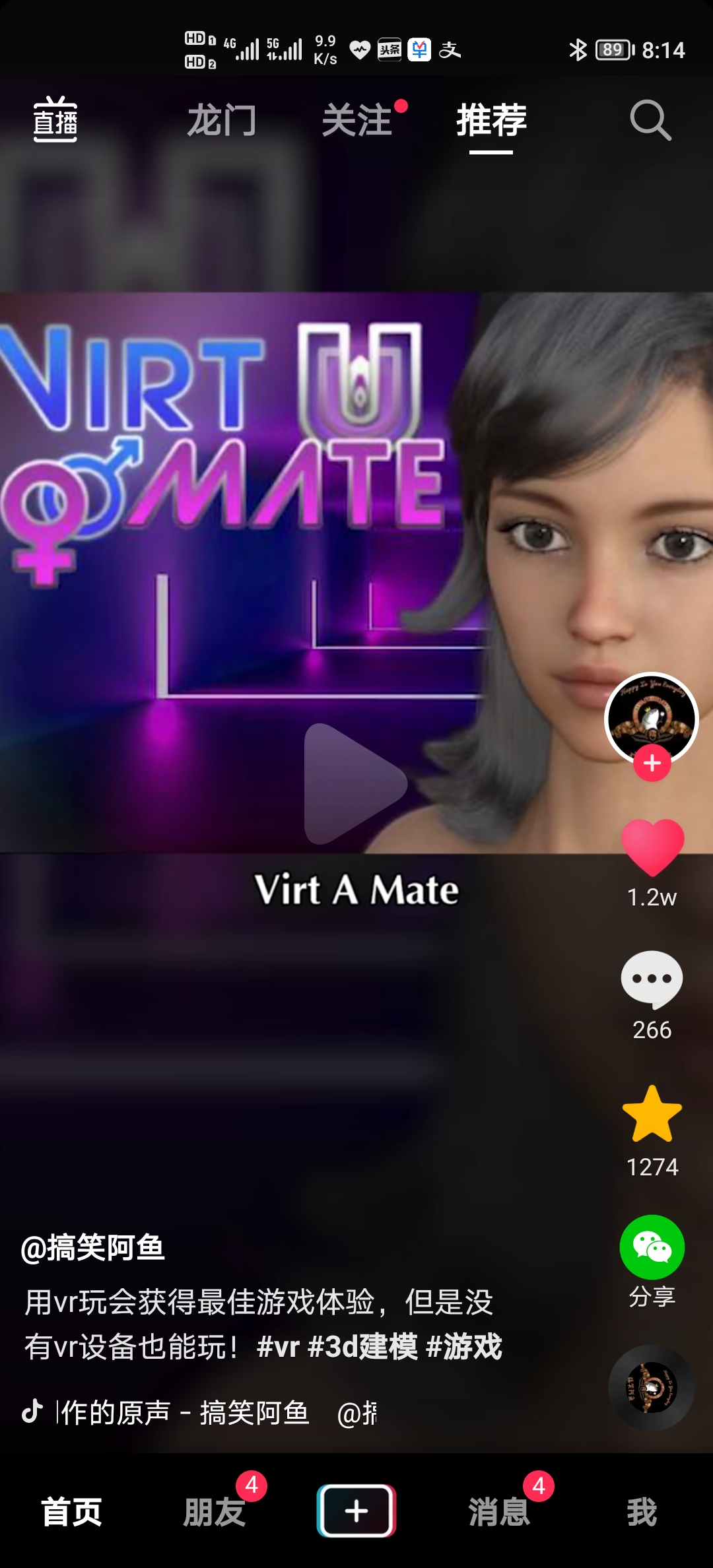
Task: Open the #3d建模 hashtag
Action: click(362, 1346)
